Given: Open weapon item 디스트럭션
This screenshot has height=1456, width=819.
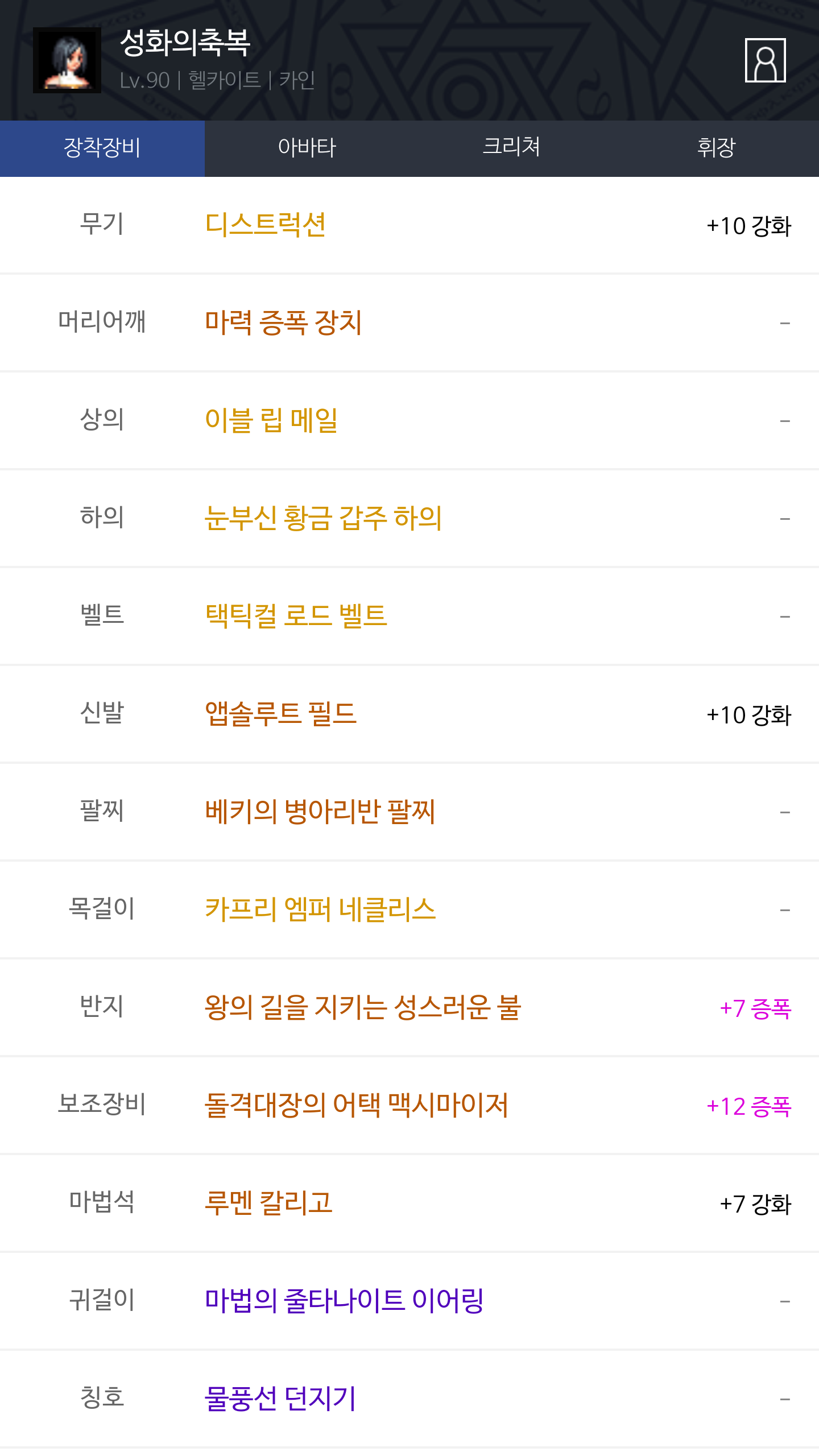Looking at the screenshot, I should click(x=265, y=225).
